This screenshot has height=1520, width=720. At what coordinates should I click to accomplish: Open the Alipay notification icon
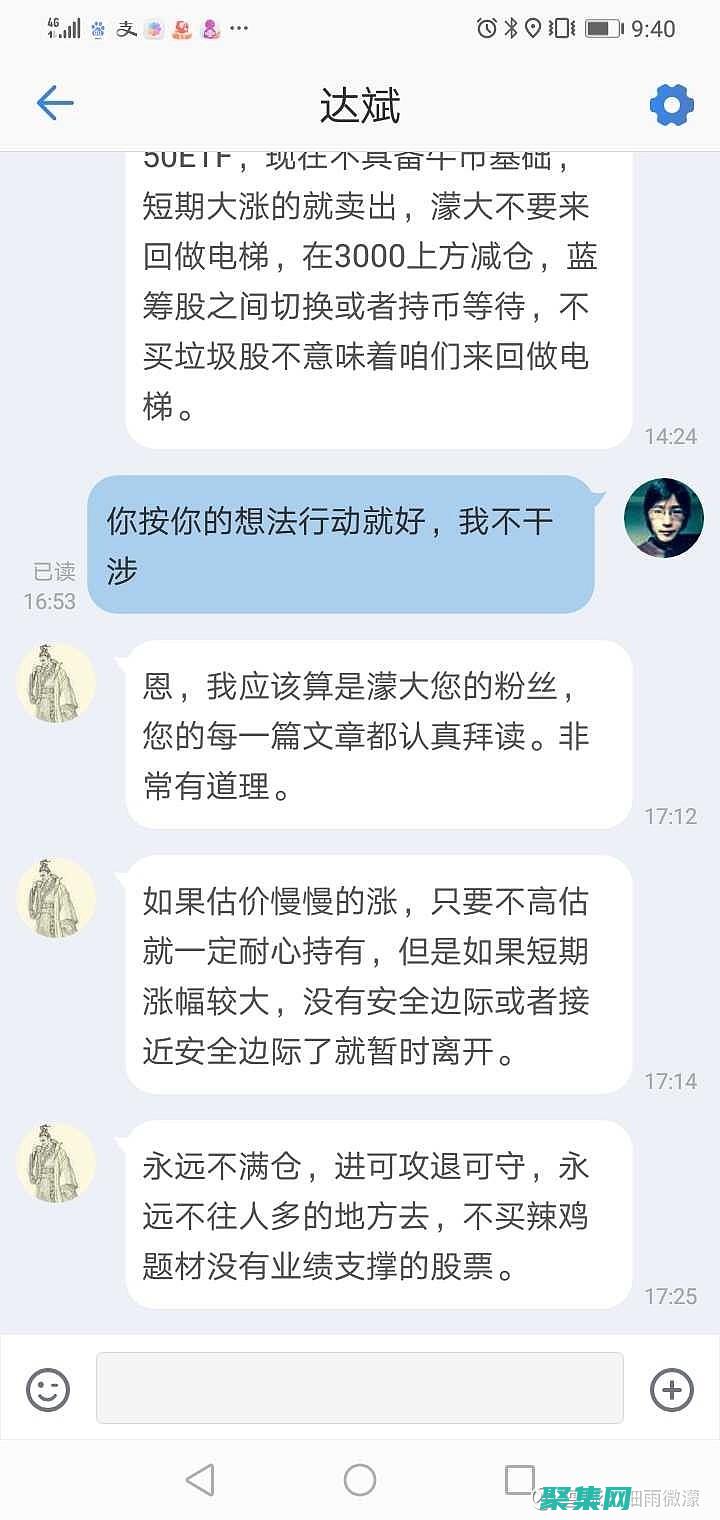click(x=128, y=27)
